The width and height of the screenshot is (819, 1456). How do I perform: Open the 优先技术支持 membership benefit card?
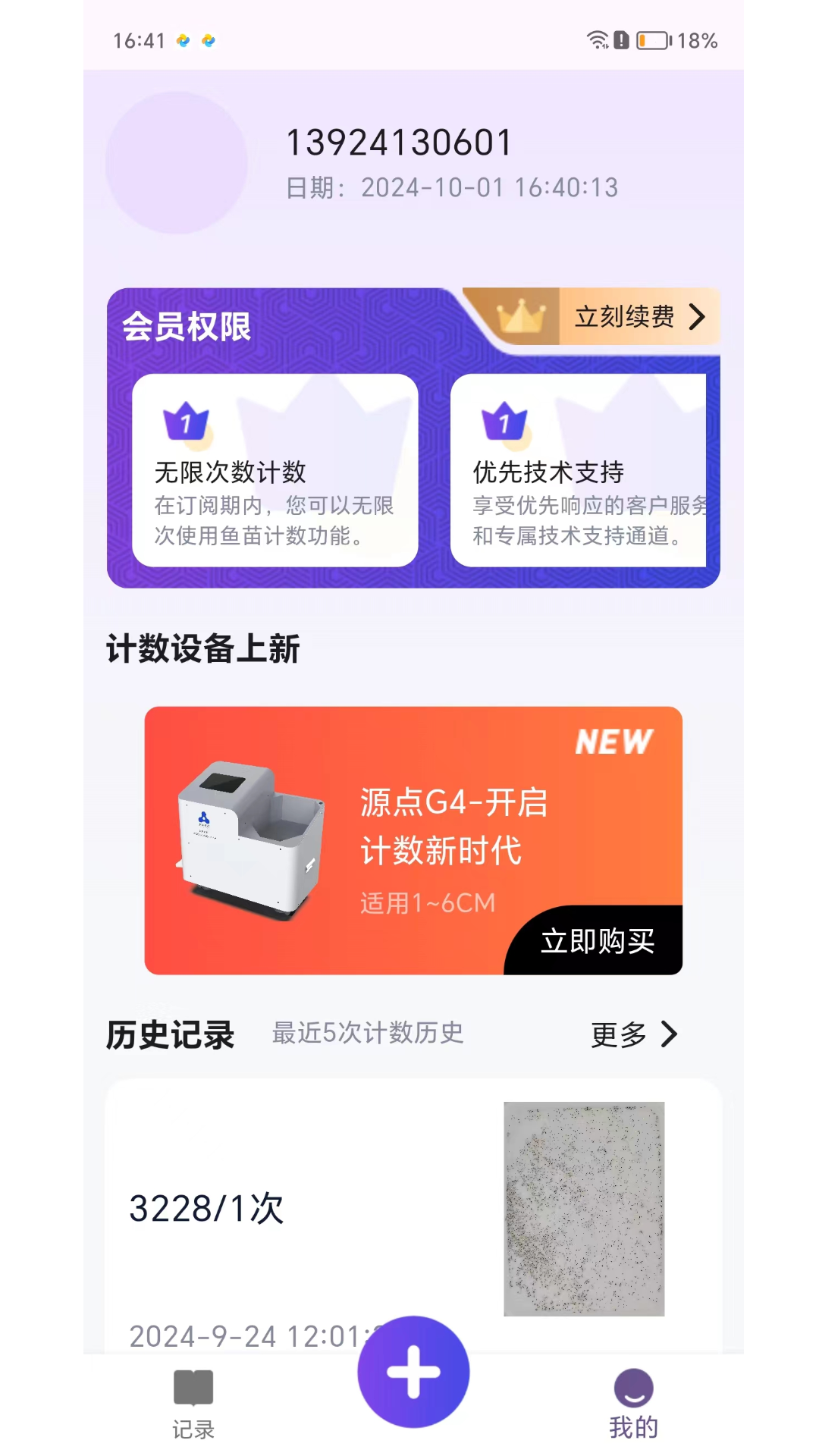coord(579,470)
